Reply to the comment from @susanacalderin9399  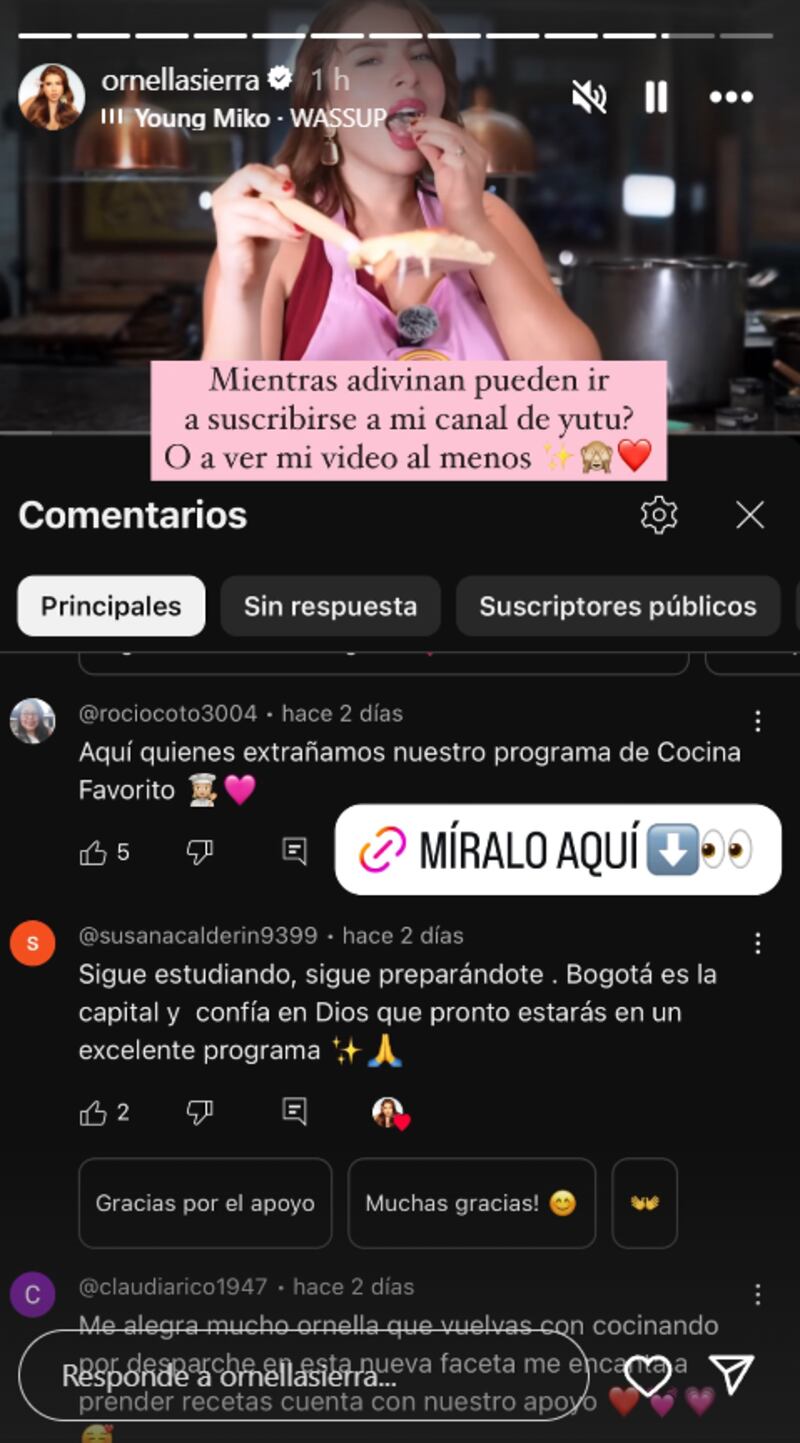pos(293,1110)
